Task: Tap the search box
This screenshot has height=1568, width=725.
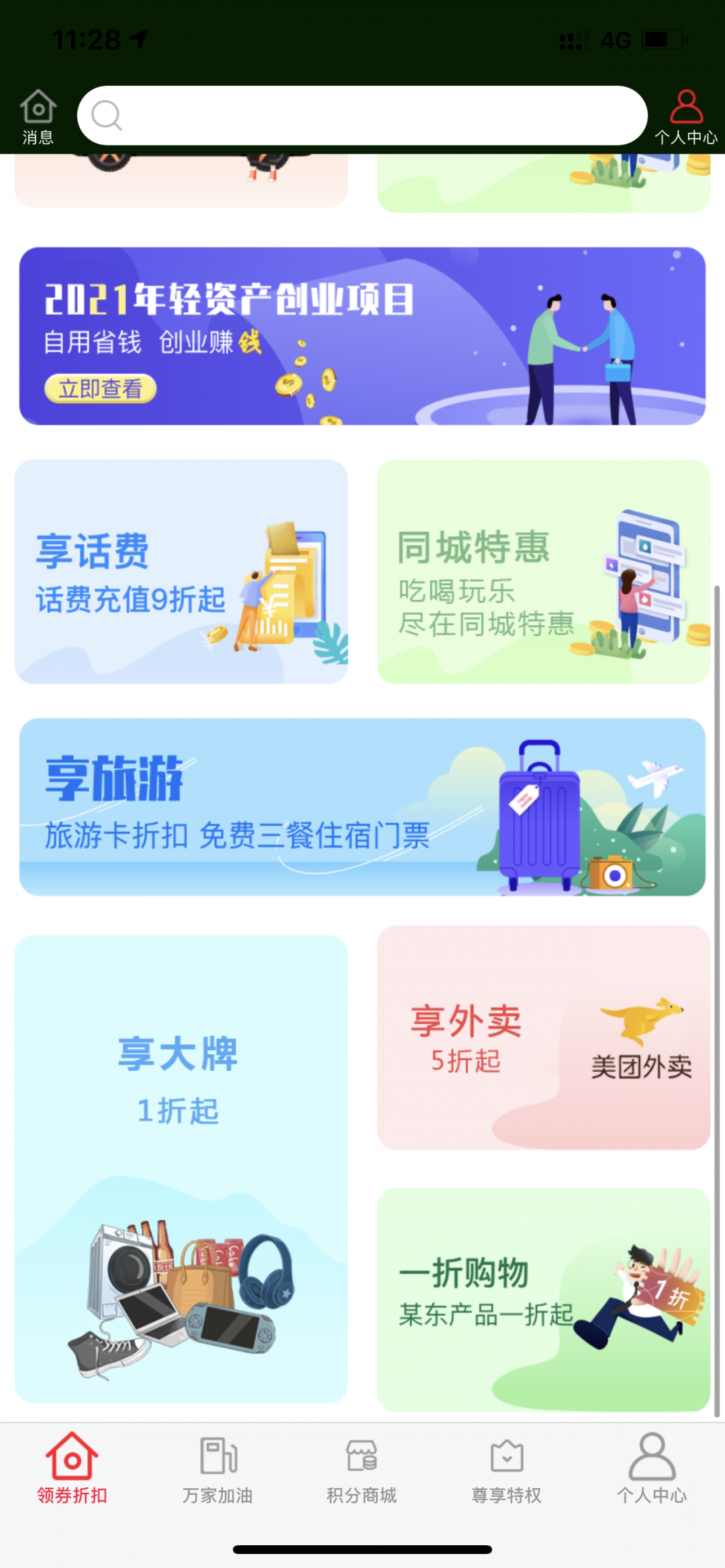Action: pyautogui.click(x=362, y=115)
